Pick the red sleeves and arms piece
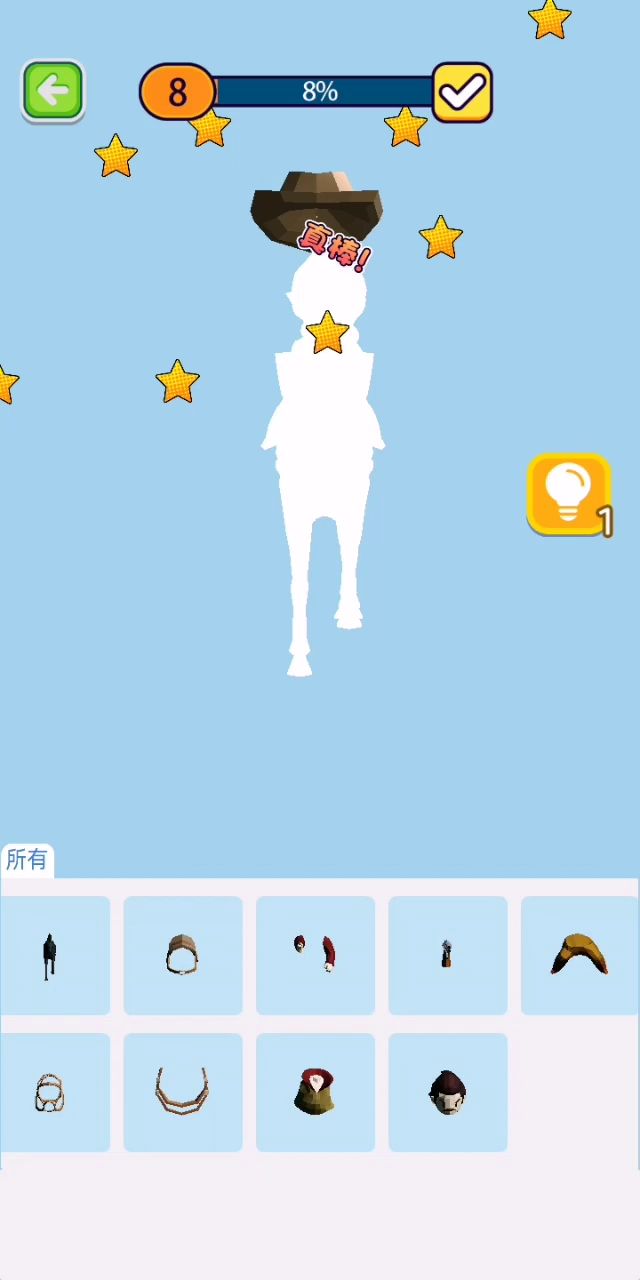 pos(315,955)
